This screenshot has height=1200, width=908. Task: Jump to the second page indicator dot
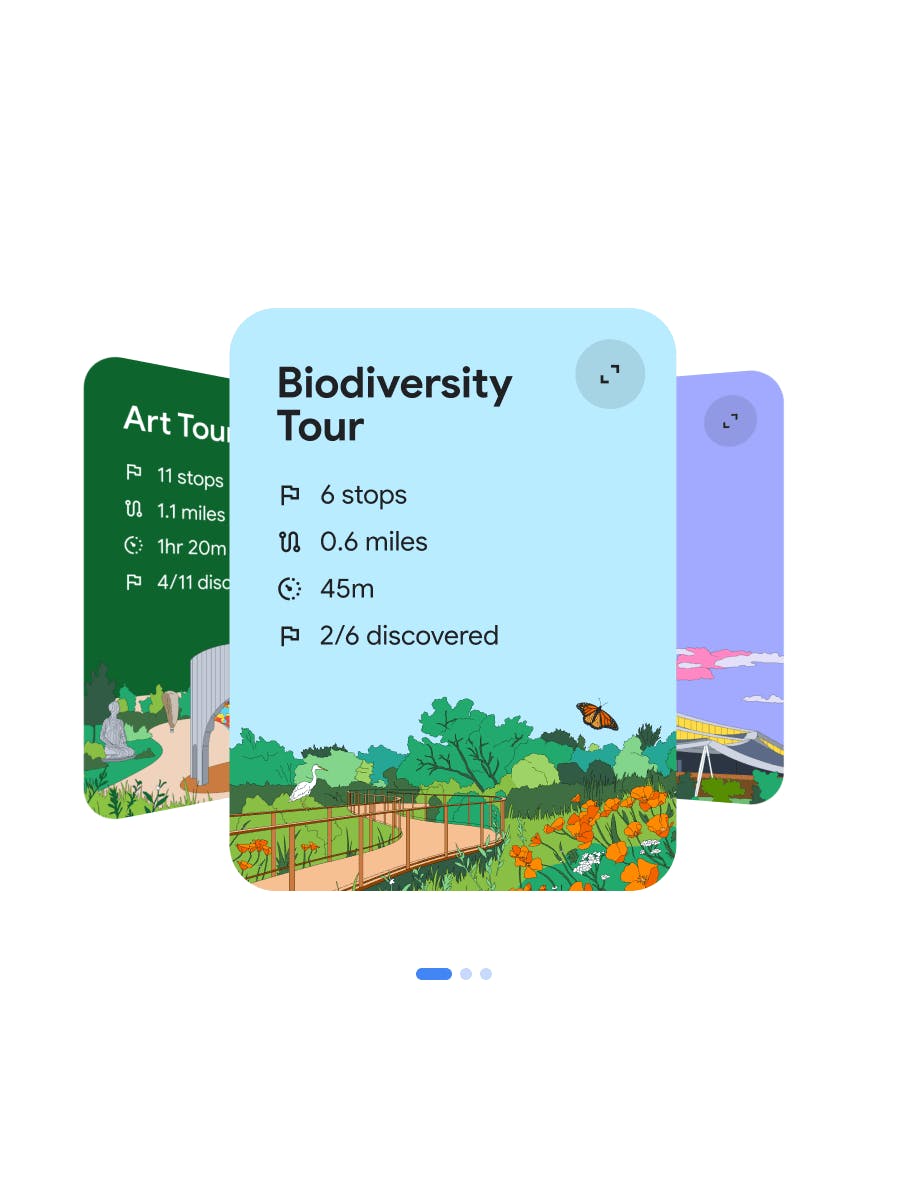click(466, 974)
